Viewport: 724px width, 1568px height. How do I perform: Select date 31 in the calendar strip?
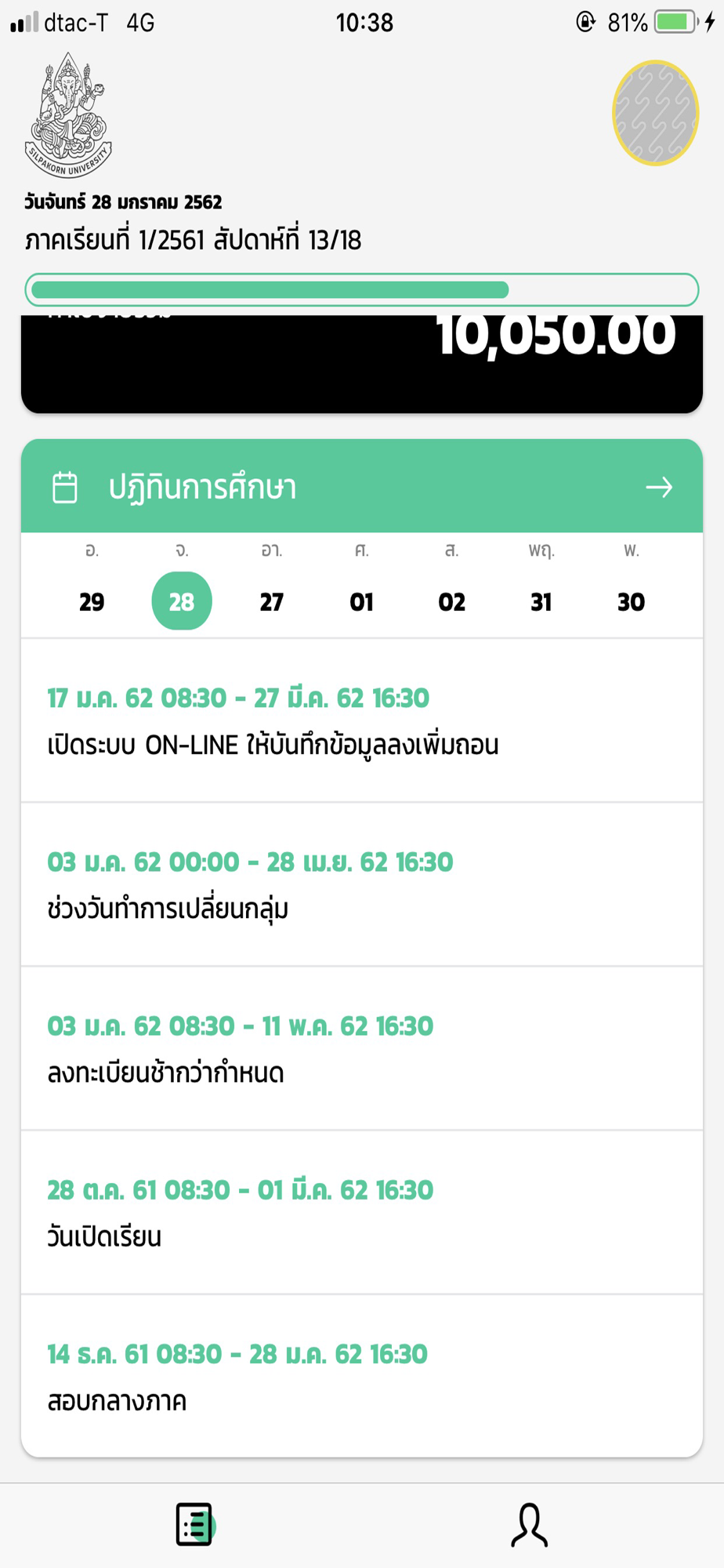coord(541,601)
